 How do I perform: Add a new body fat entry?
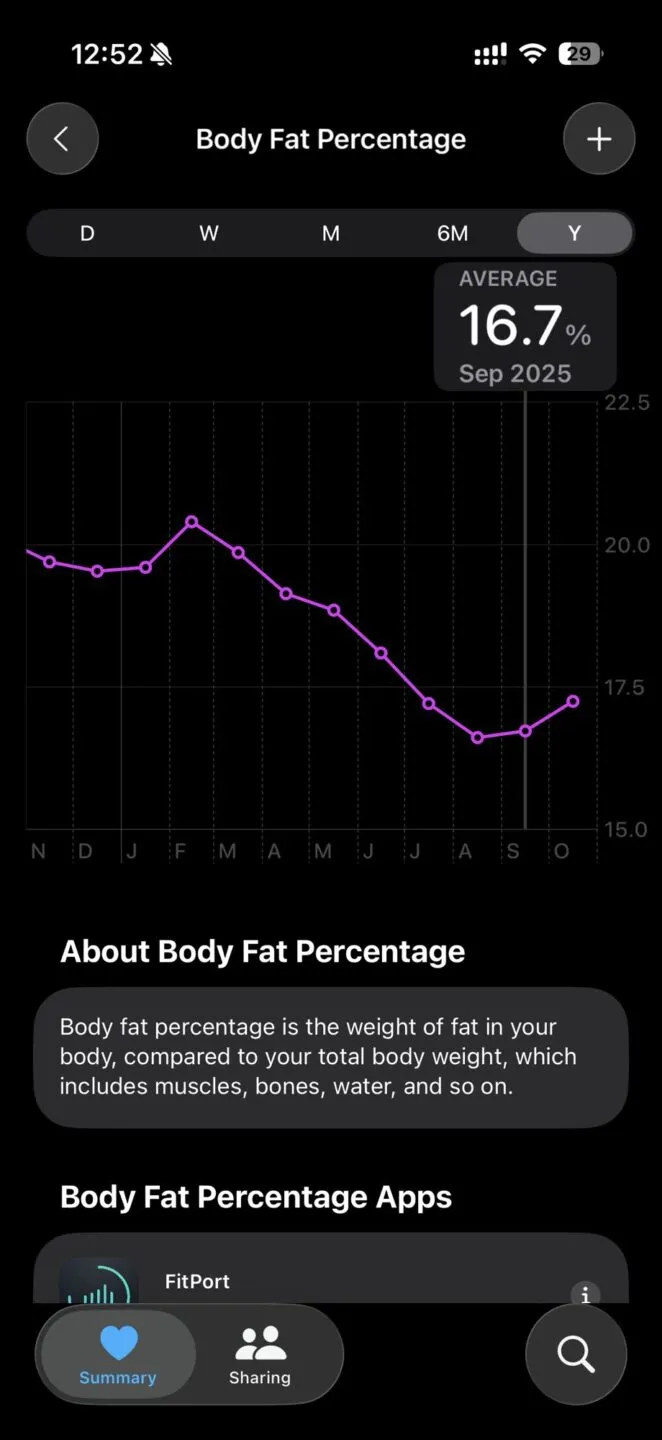tap(599, 139)
